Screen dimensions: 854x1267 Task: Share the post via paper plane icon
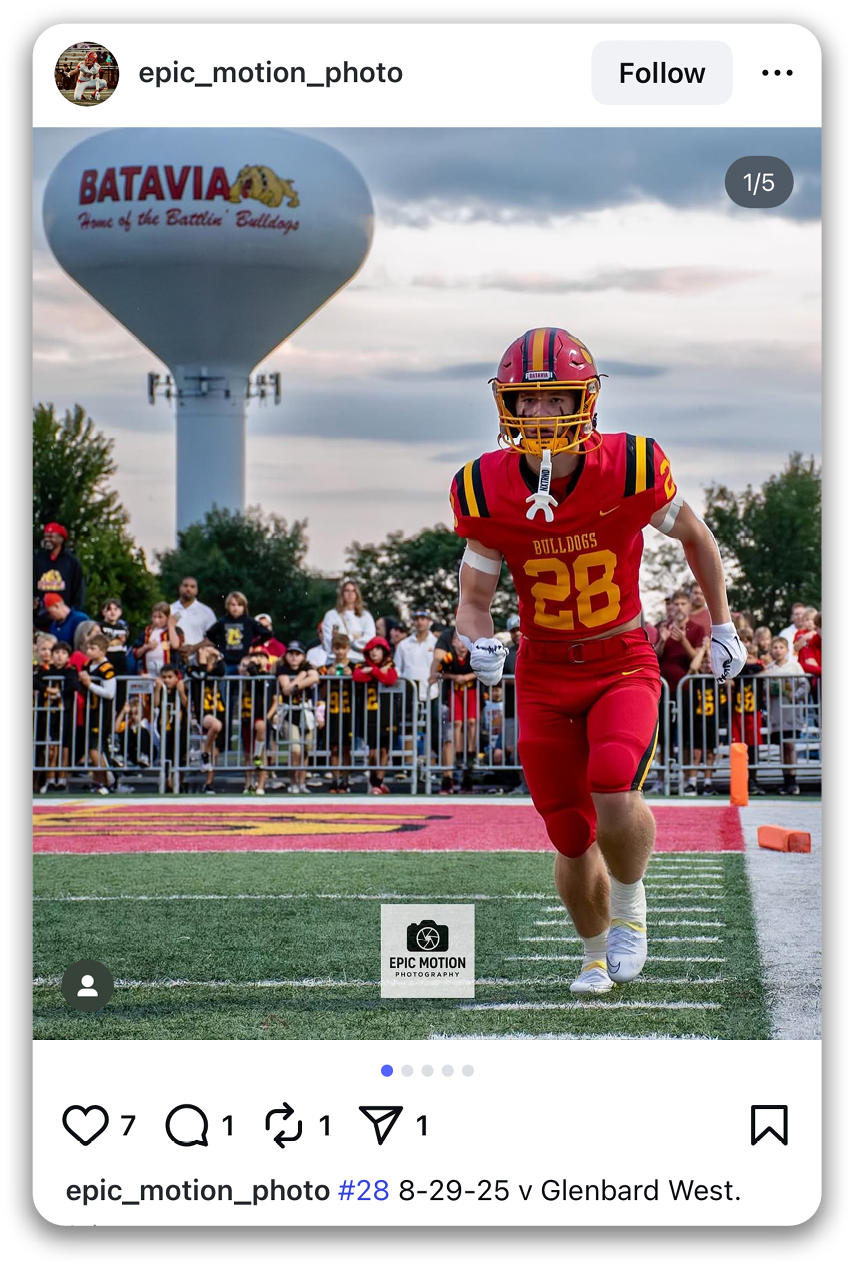(381, 1126)
